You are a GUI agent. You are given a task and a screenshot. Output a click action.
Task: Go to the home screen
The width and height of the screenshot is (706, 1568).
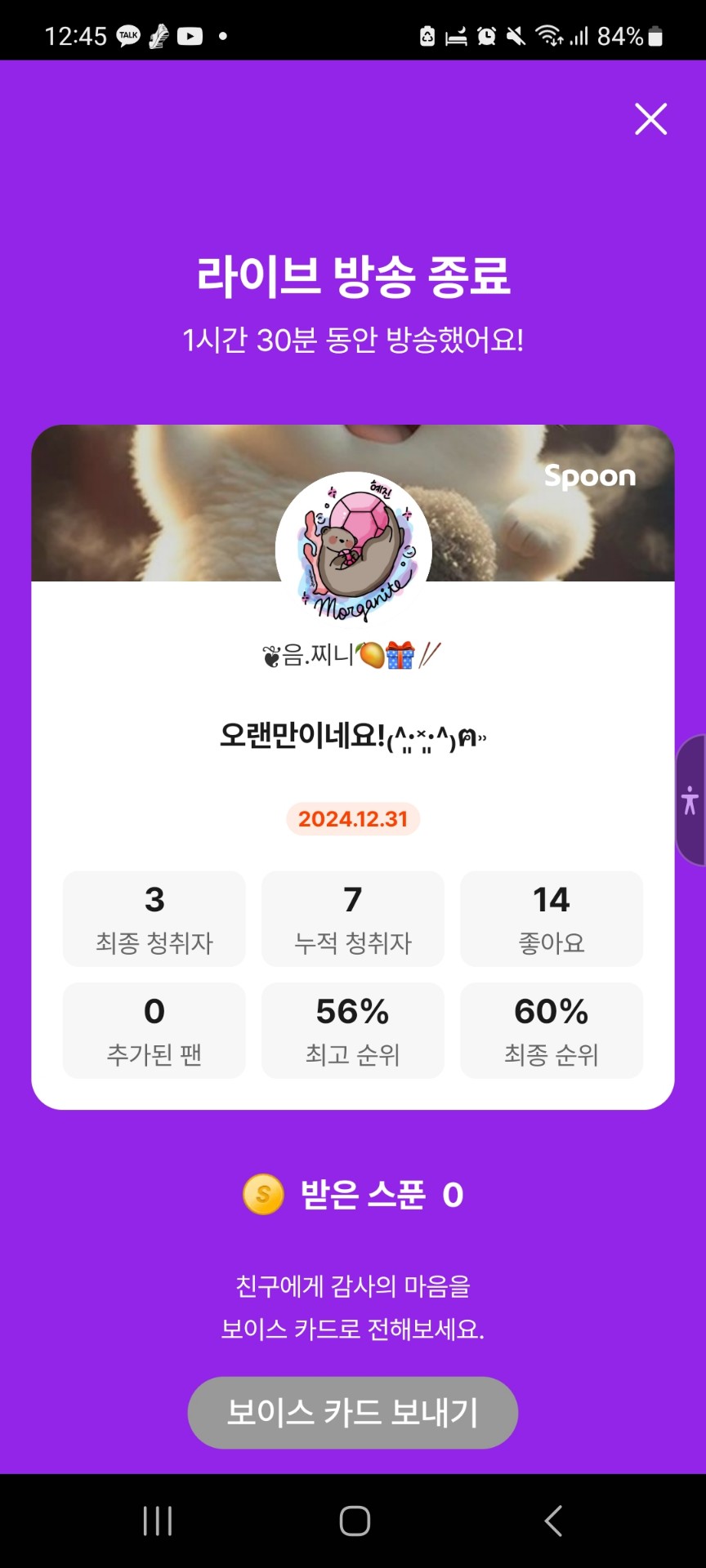tap(355, 1521)
